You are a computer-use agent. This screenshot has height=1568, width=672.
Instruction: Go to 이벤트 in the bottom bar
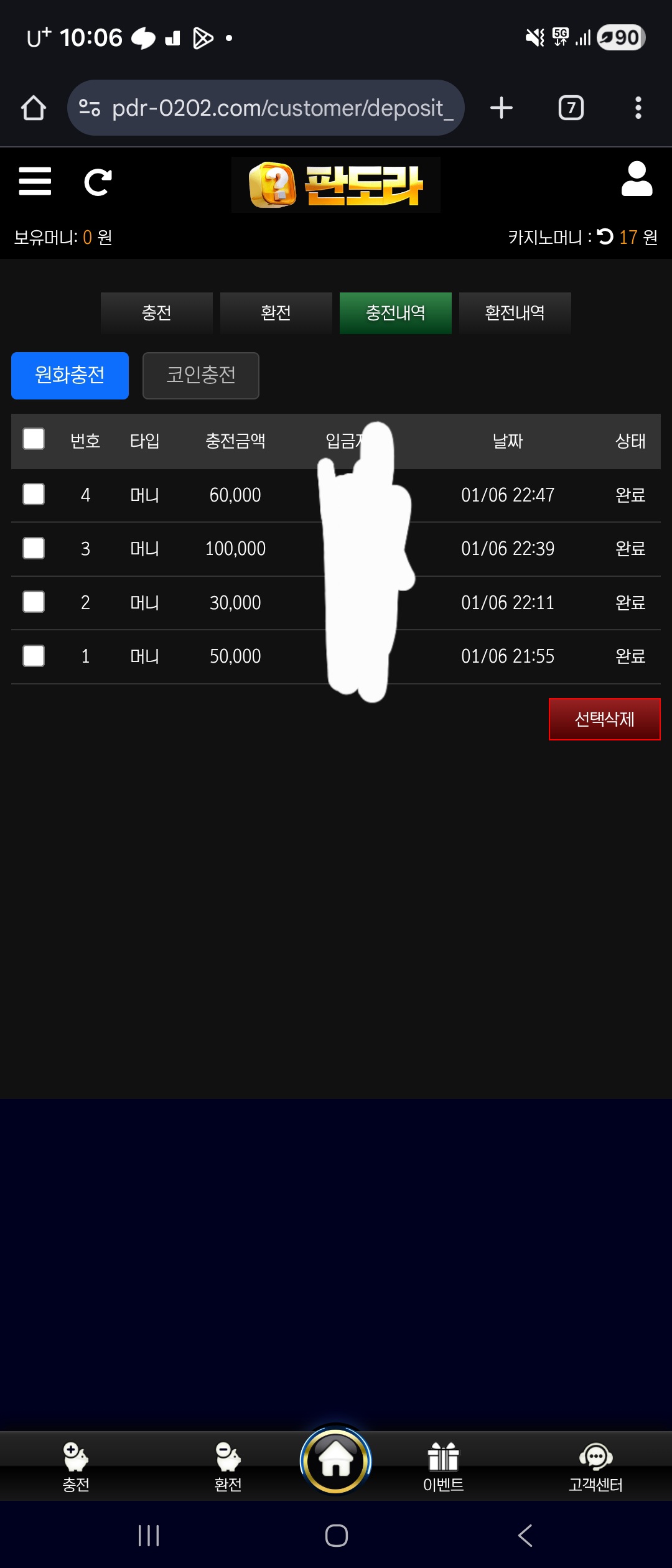coord(443,1468)
